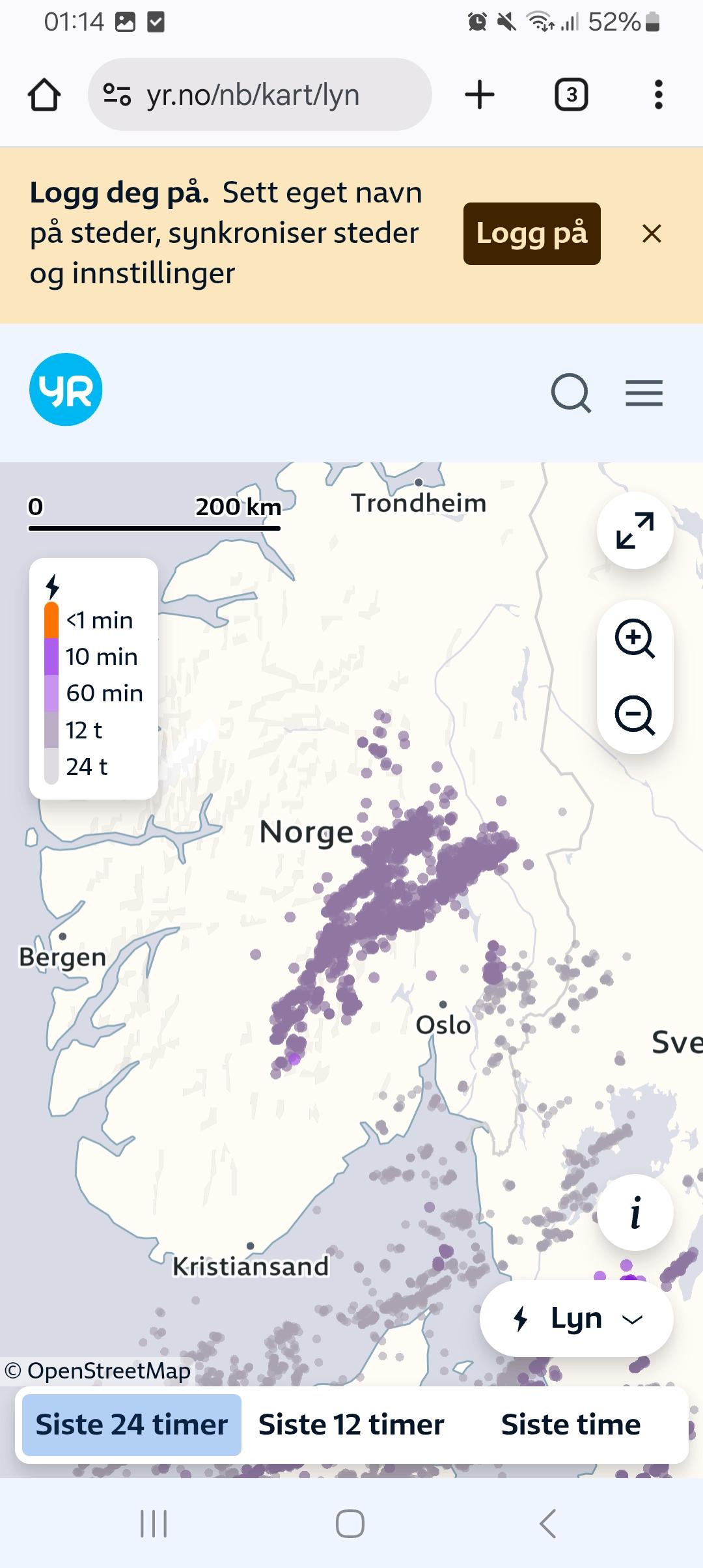This screenshot has height=1568, width=703.
Task: Open the map info button
Action: click(635, 1212)
